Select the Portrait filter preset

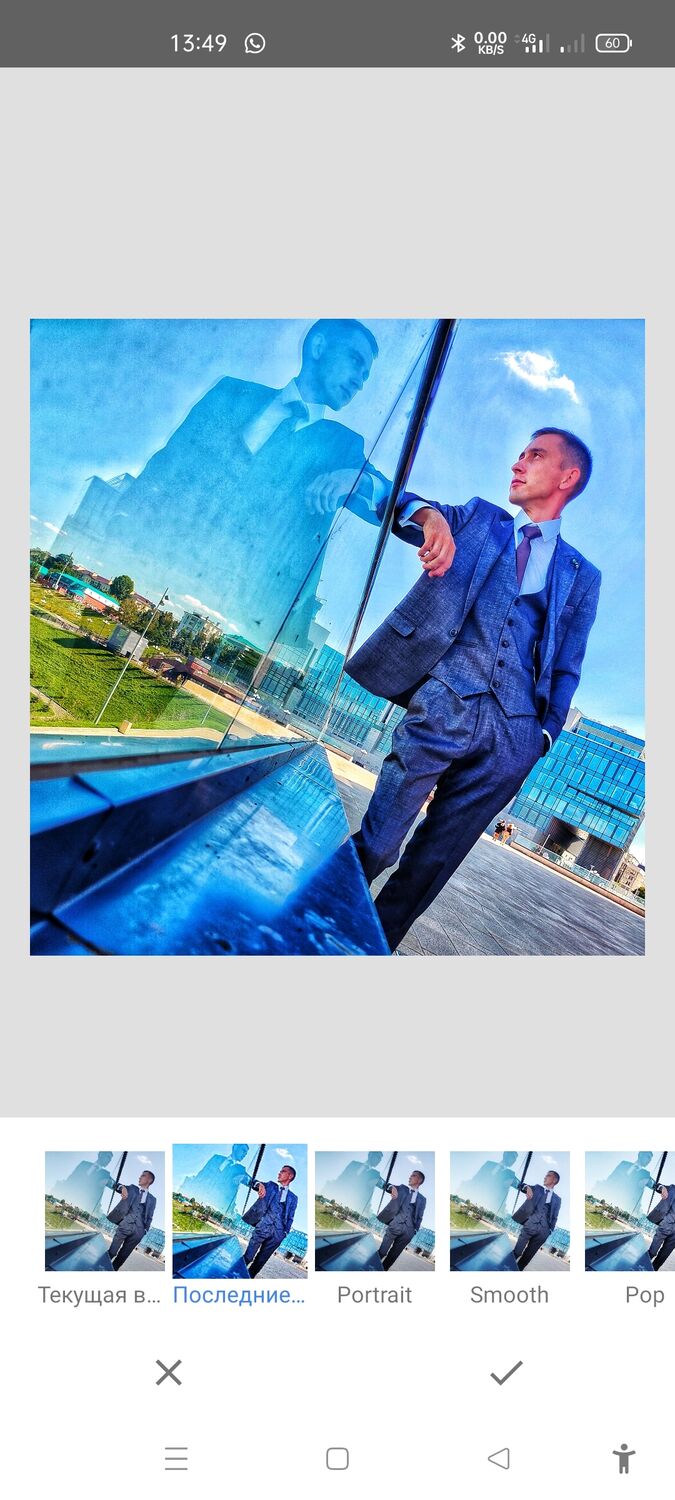point(374,1211)
